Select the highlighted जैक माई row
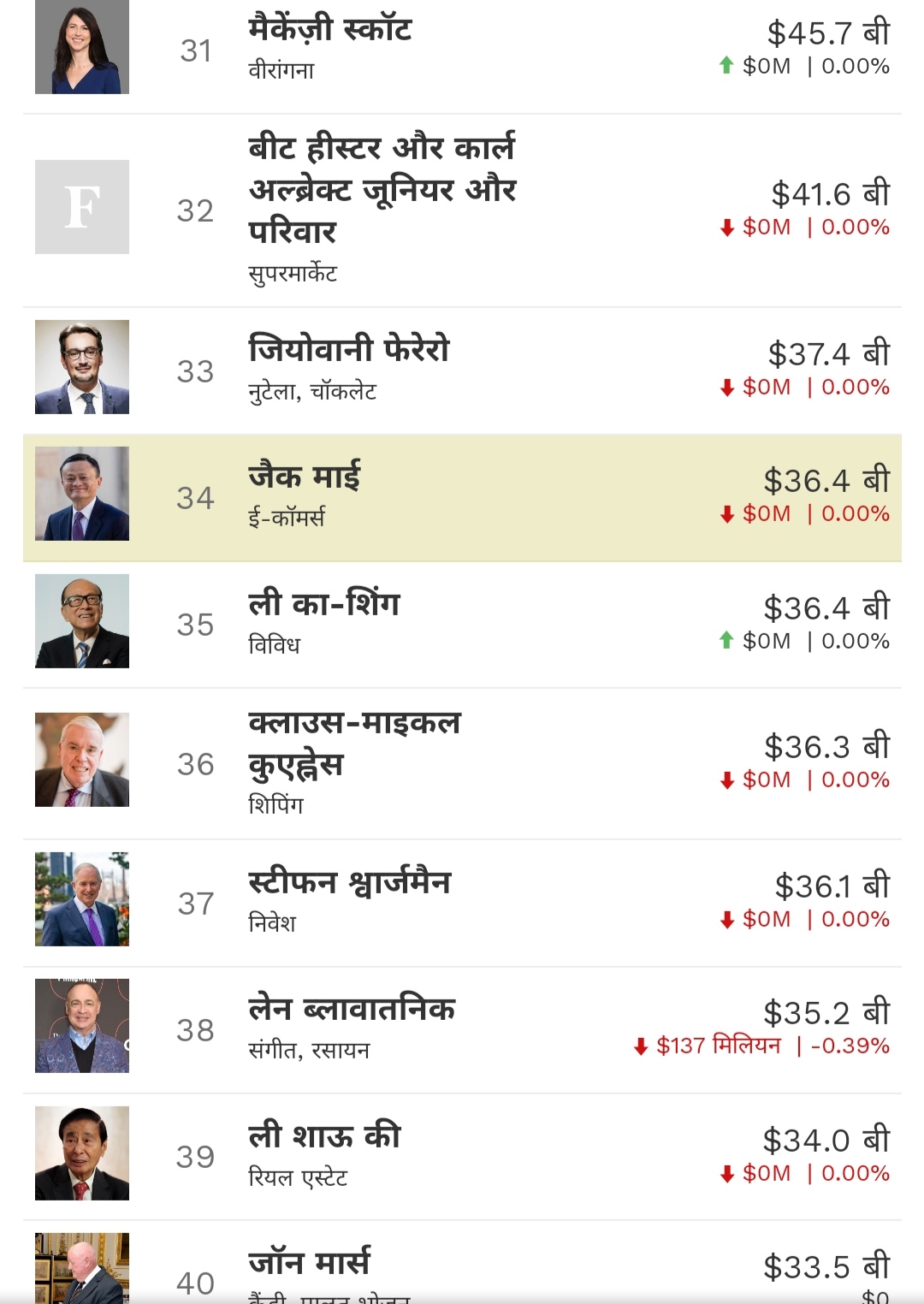The height and width of the screenshot is (1304, 924). point(305,477)
